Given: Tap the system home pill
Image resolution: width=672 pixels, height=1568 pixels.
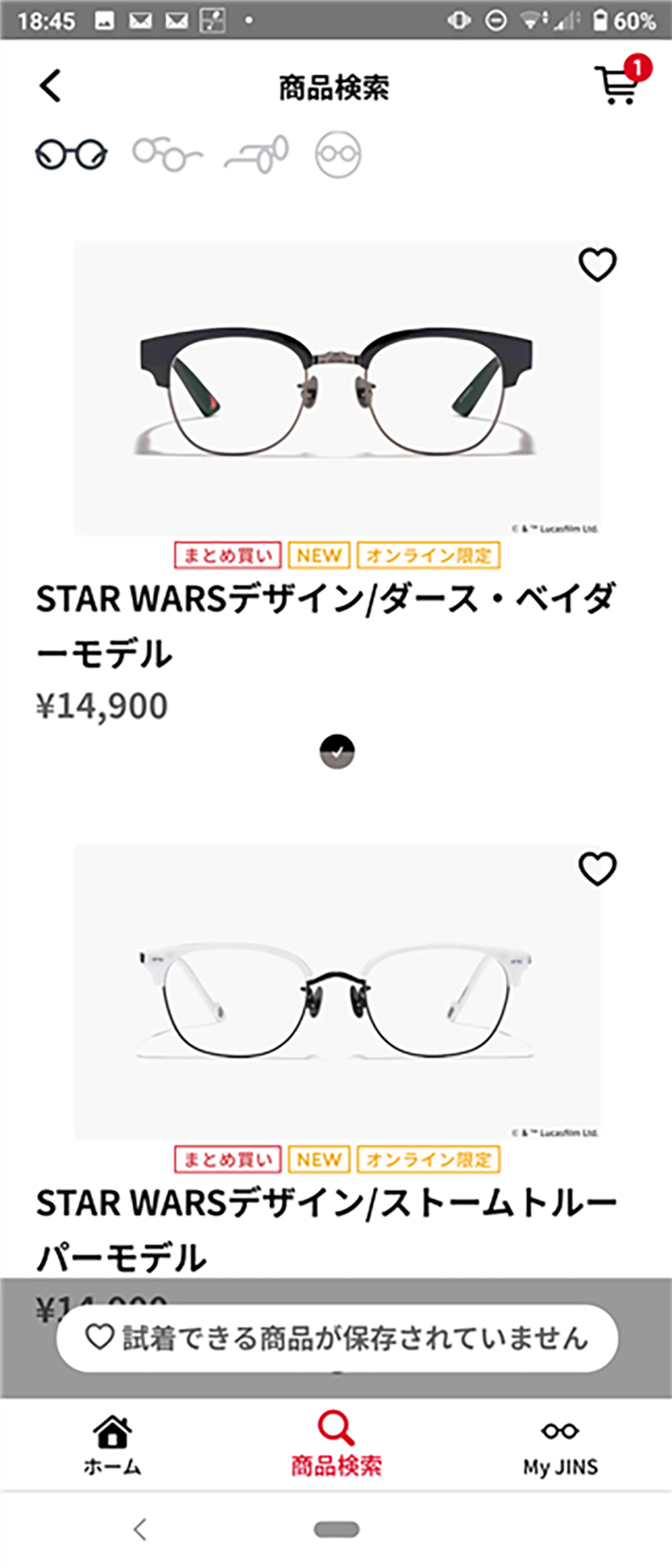Looking at the screenshot, I should click(336, 1529).
